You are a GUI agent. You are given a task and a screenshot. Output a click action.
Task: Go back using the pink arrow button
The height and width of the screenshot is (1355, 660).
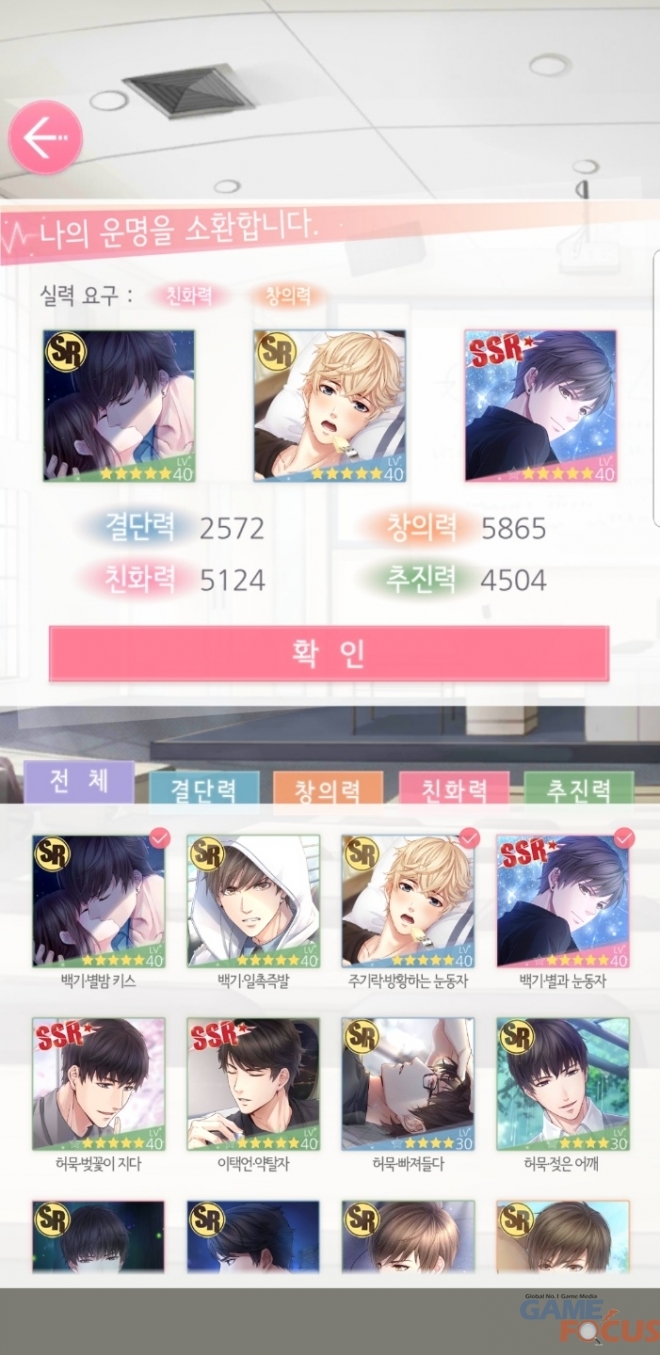click(x=44, y=138)
